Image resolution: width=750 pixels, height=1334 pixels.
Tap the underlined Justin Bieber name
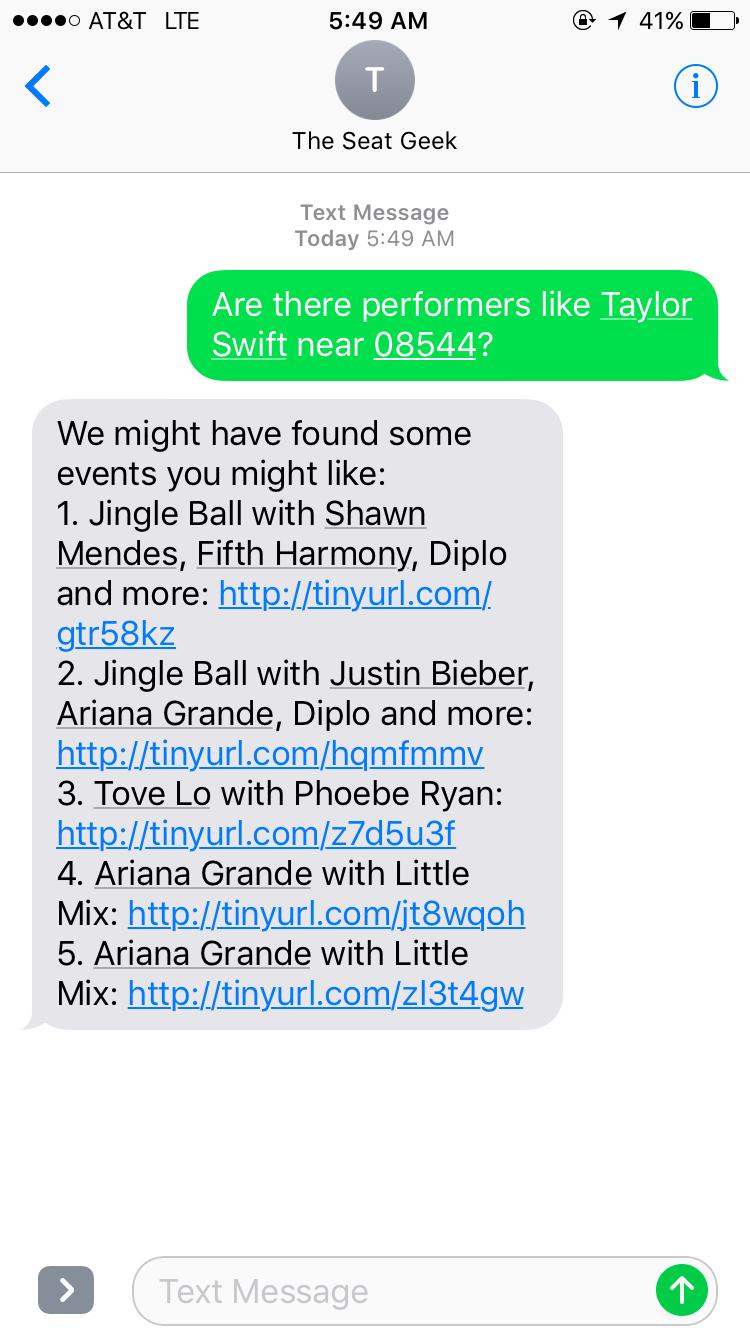(x=427, y=674)
